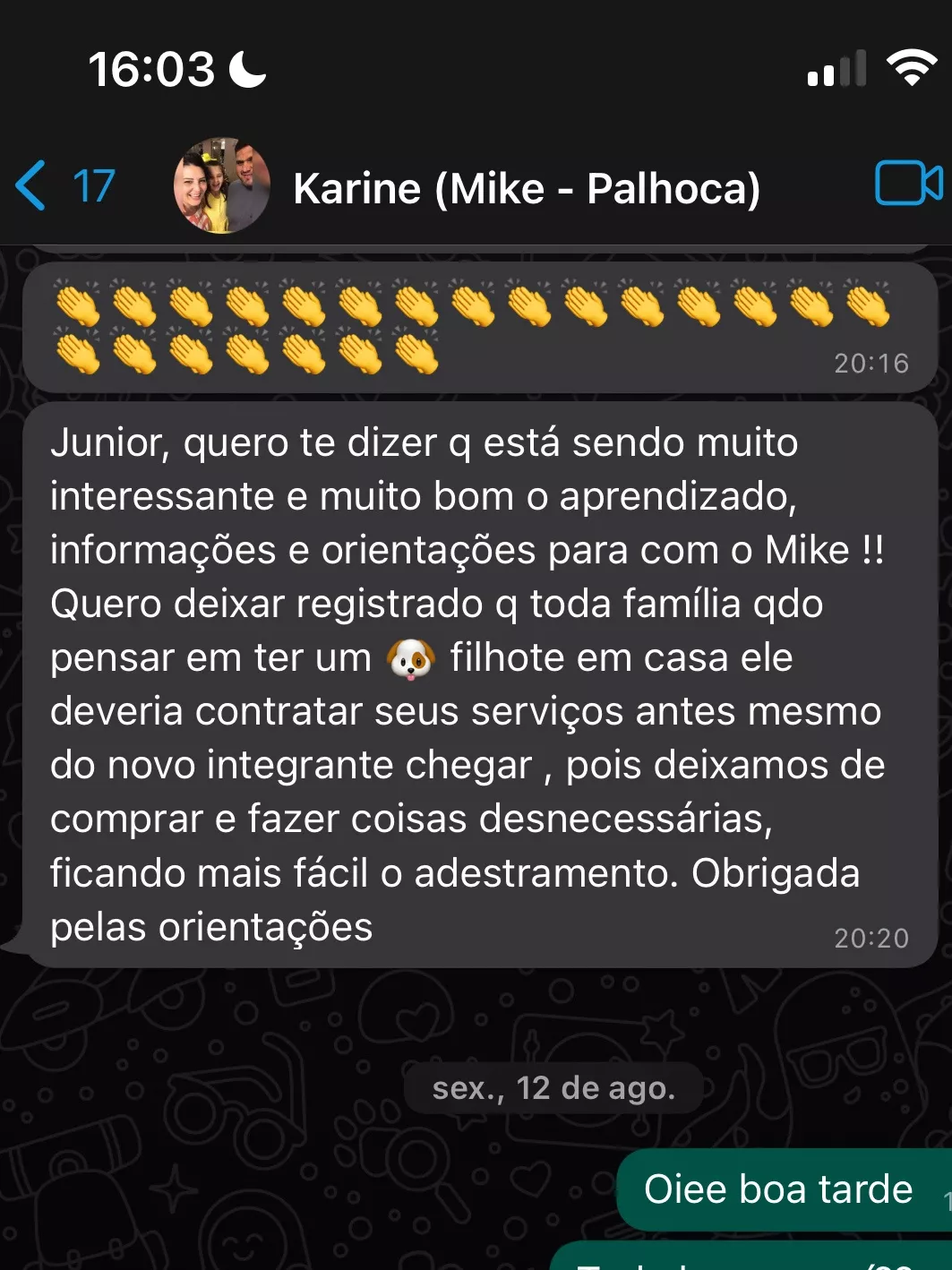Screen dimensions: 952x1270
Task: Open Karine (Mike - Palhoca) contact info
Action: point(527,189)
